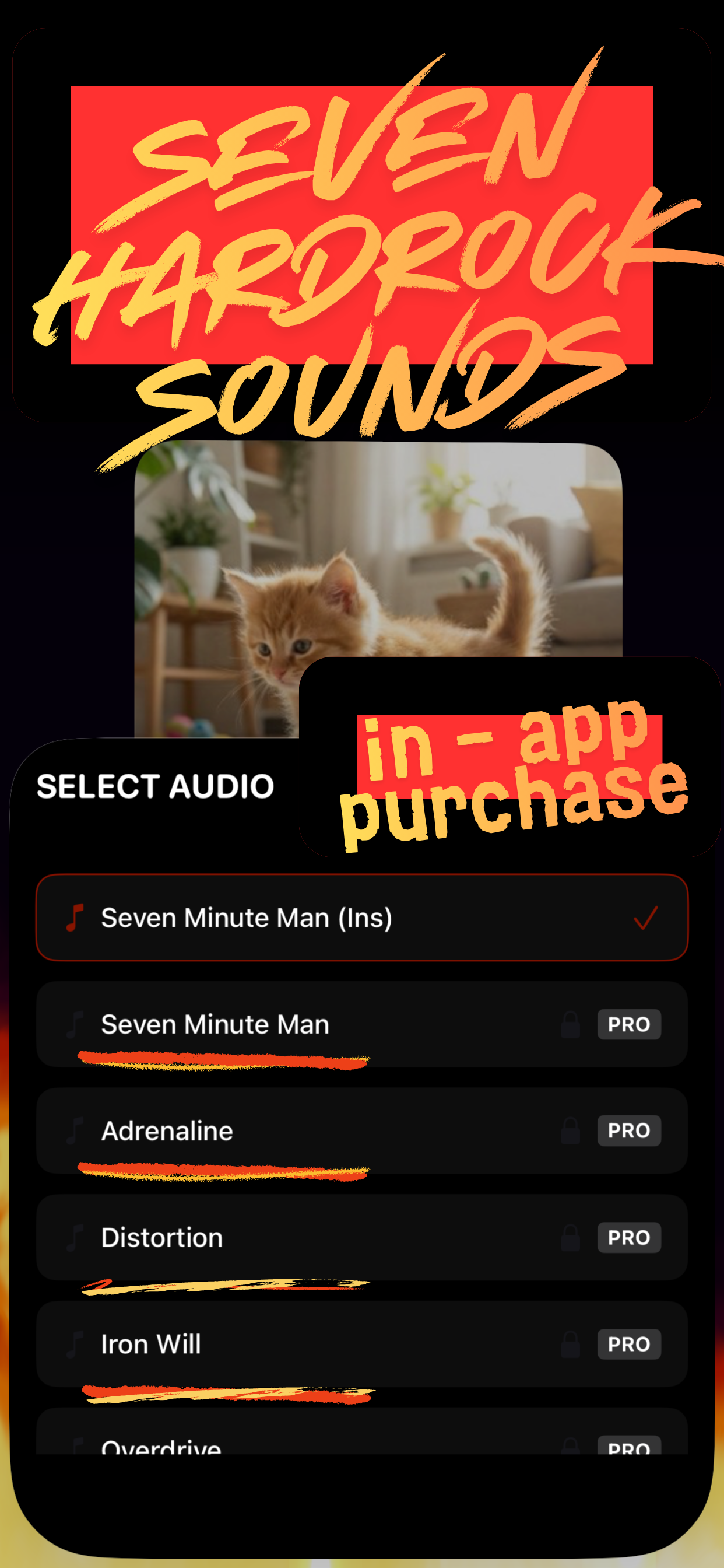Click the PRO badge on the Distortion row
Screen dimensions: 724x1568
628,1237
